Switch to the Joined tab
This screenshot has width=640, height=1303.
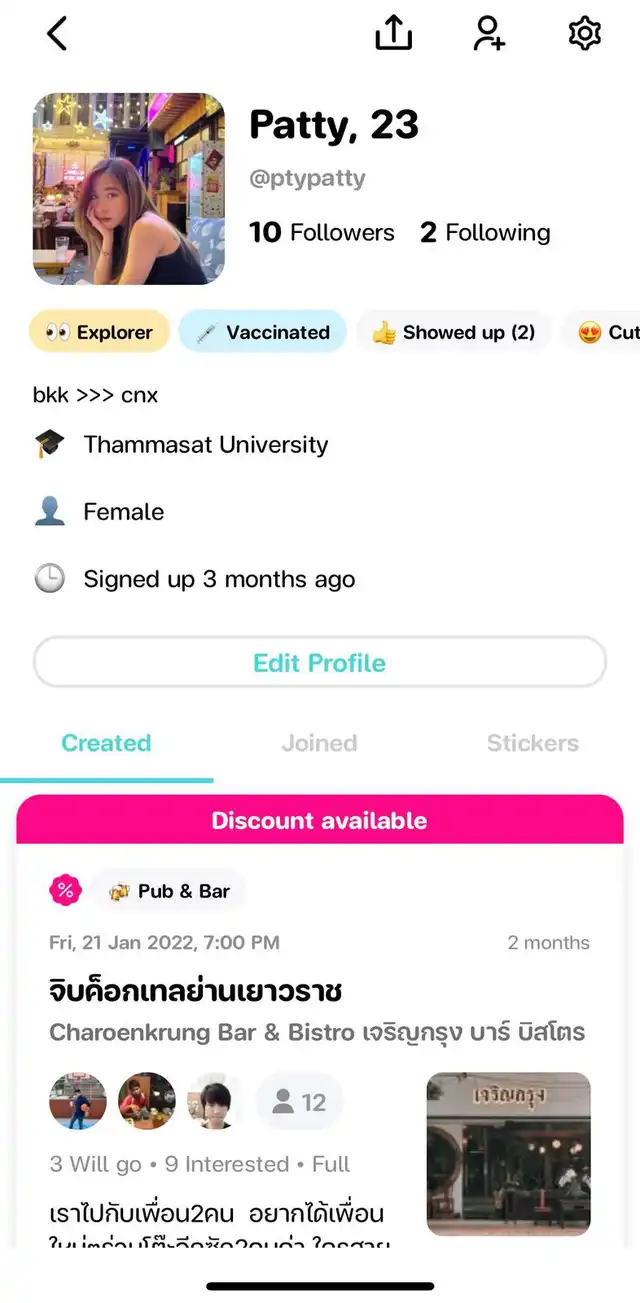(x=319, y=743)
